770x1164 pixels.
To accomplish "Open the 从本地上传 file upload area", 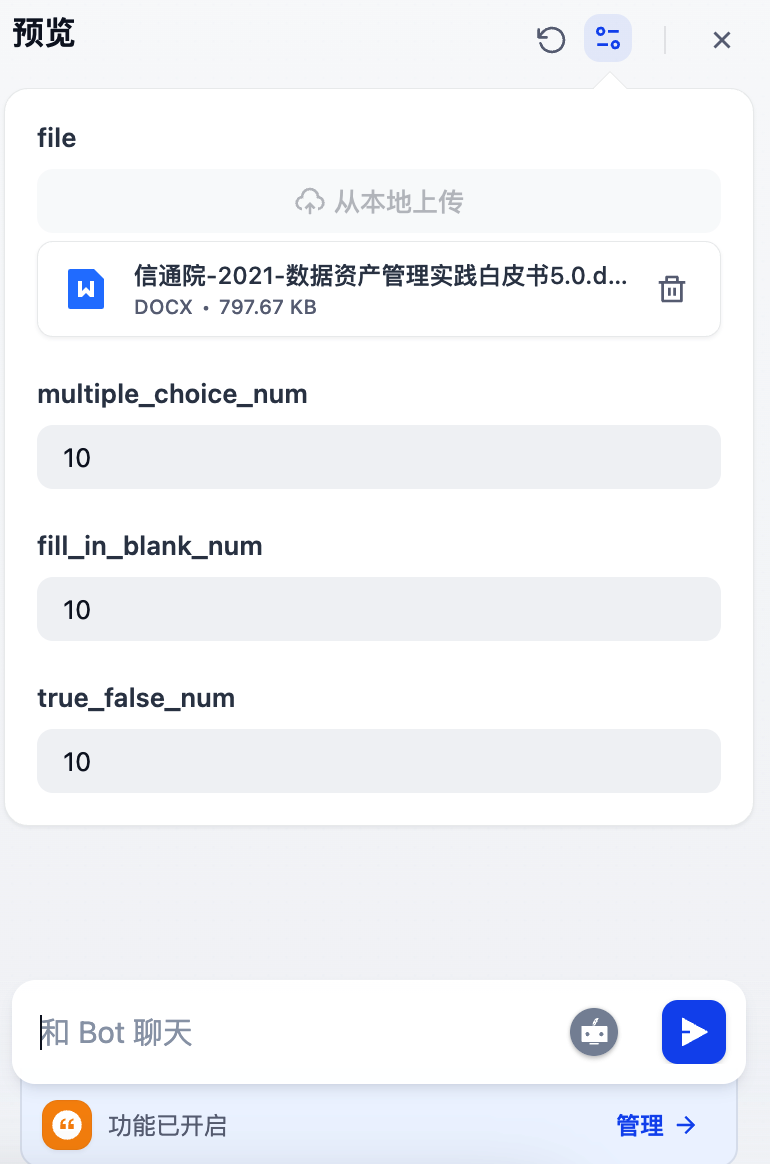I will (378, 201).
